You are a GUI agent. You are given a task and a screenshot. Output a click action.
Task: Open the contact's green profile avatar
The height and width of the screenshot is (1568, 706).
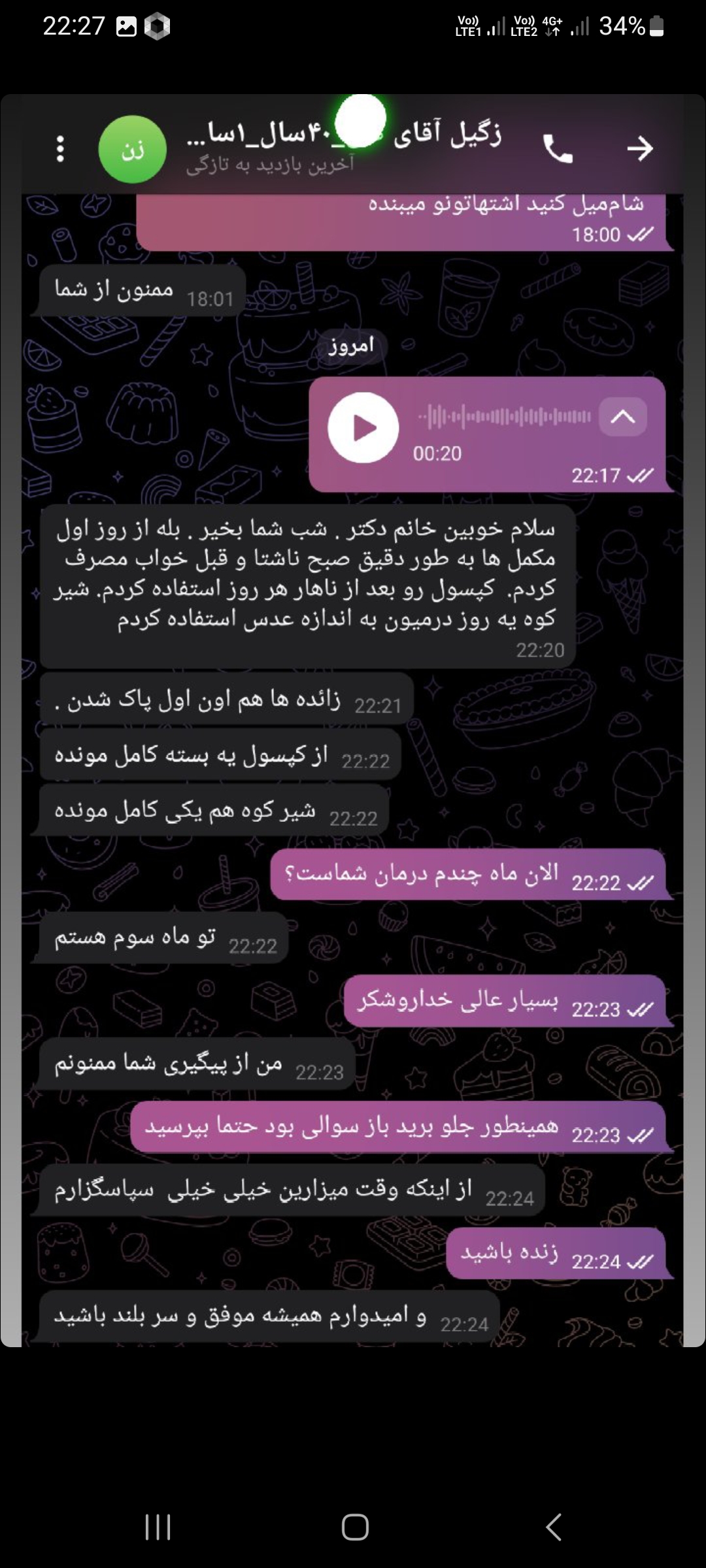click(x=133, y=150)
